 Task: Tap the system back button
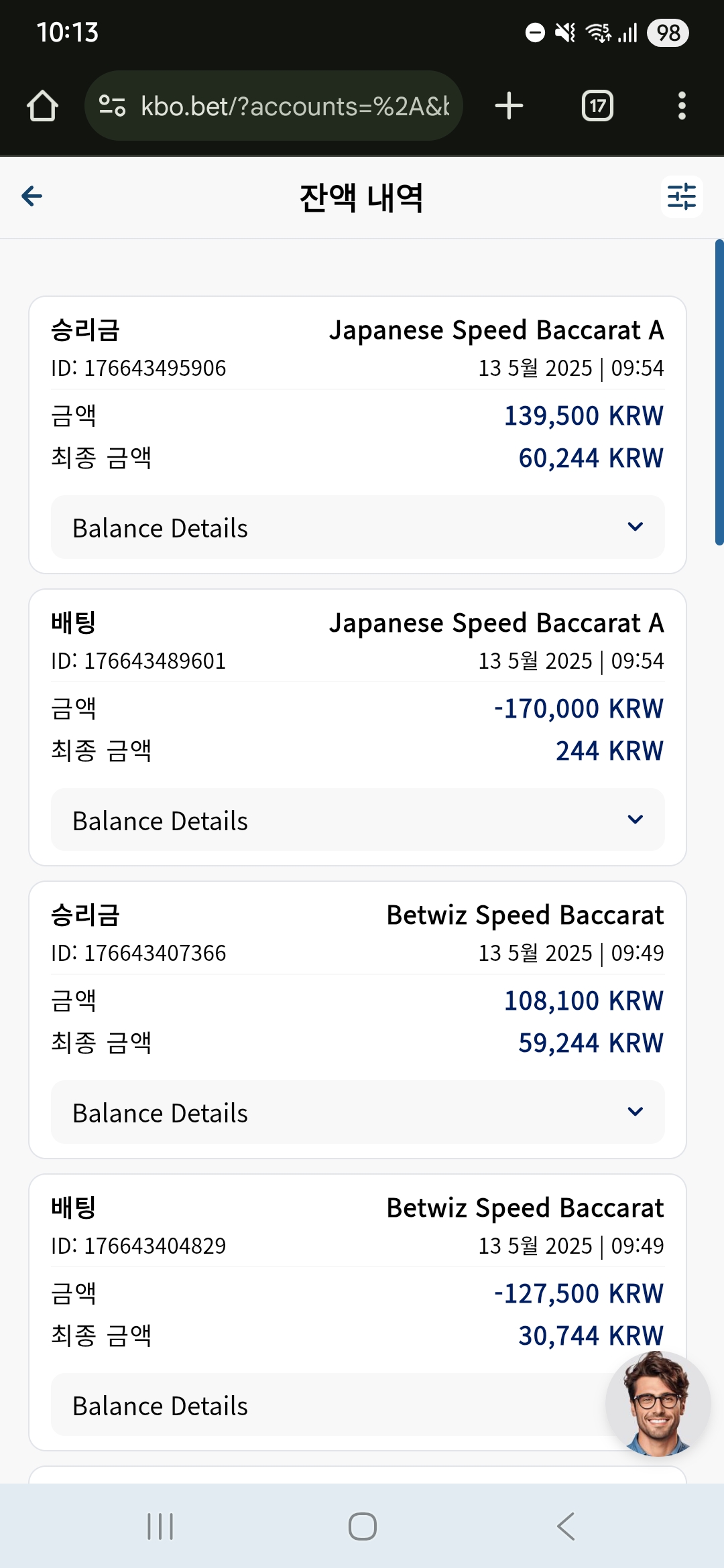pos(566,1526)
